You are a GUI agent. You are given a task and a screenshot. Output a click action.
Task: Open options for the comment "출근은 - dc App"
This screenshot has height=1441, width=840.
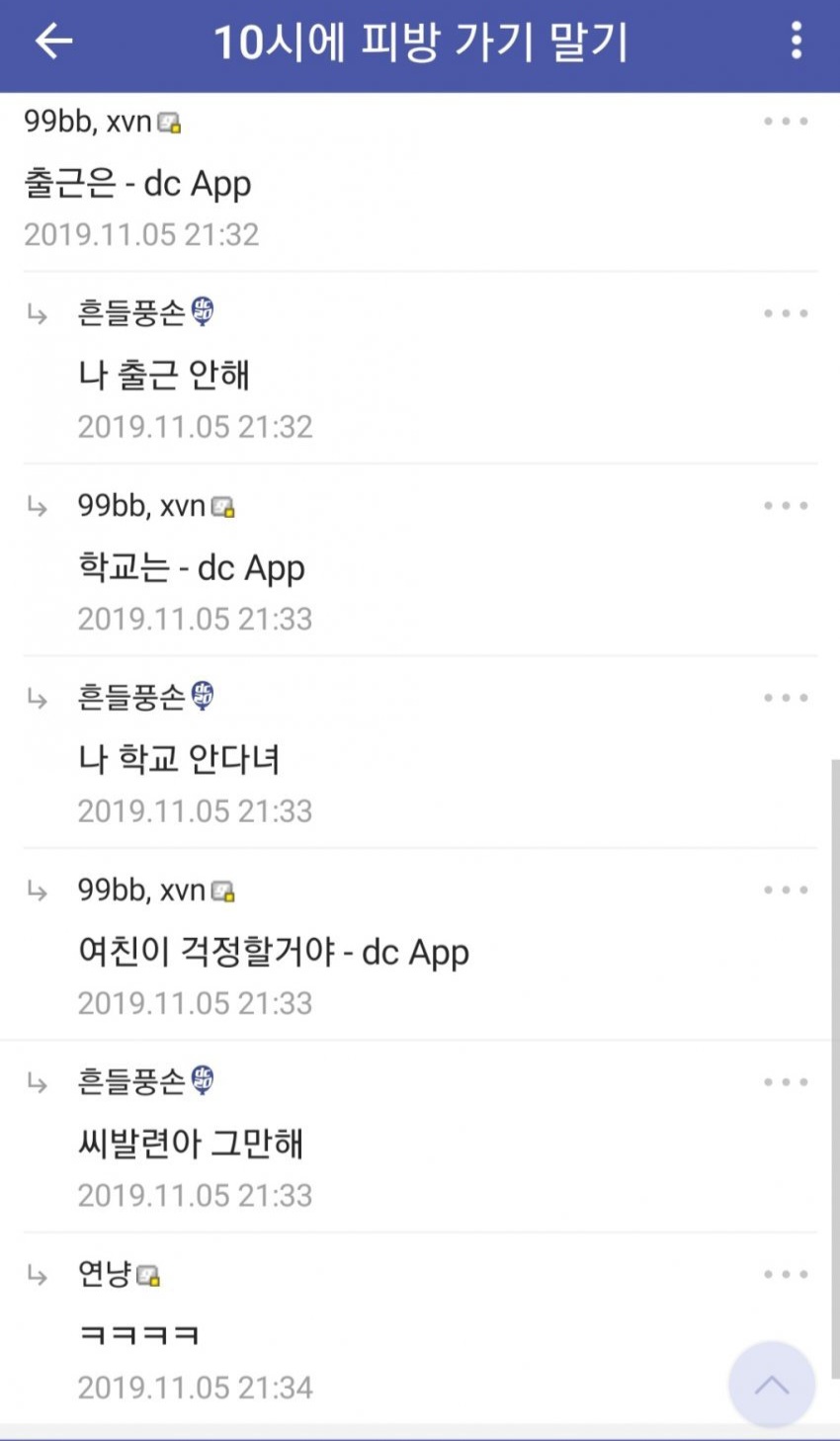pos(786,122)
